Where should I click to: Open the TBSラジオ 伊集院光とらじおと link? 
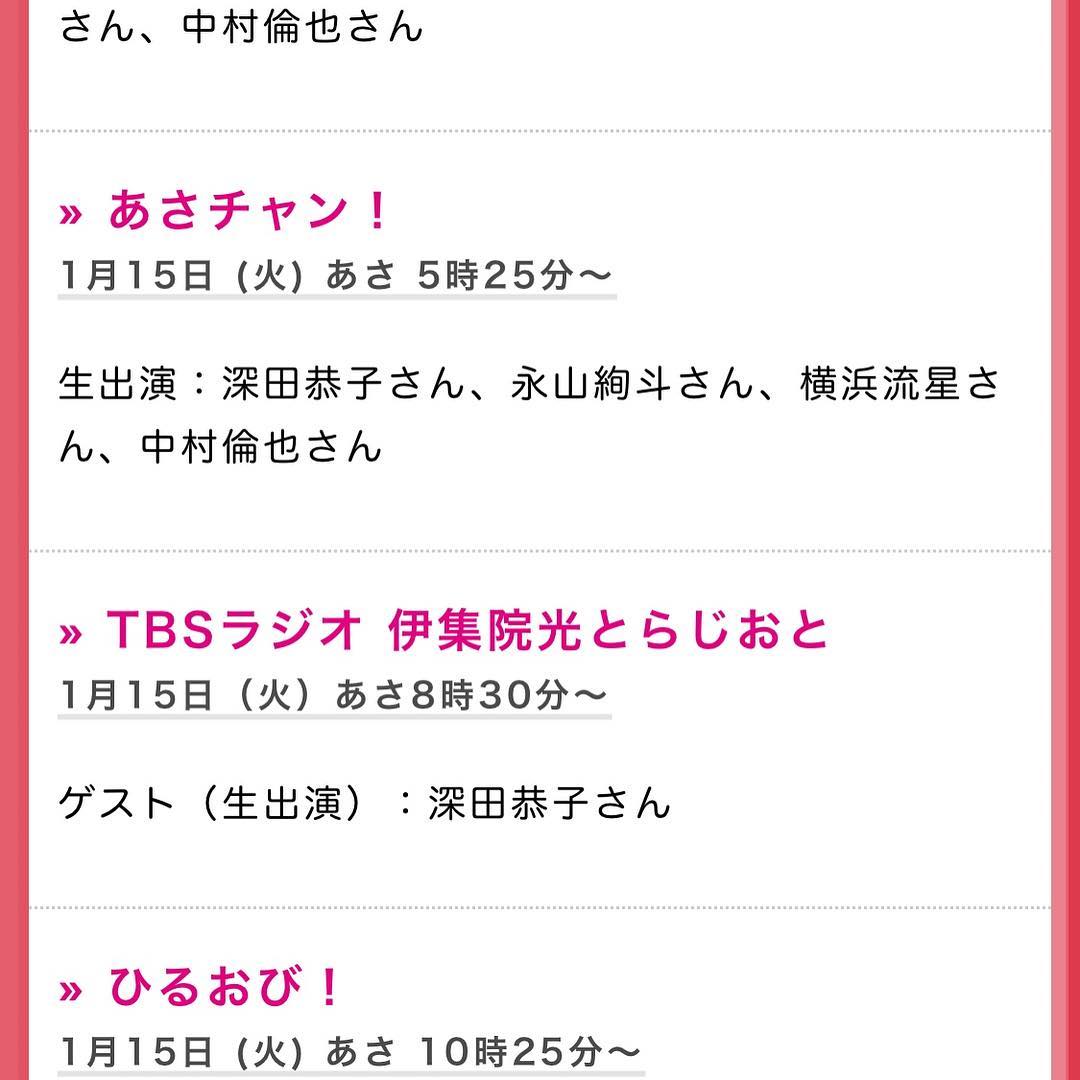point(466,631)
